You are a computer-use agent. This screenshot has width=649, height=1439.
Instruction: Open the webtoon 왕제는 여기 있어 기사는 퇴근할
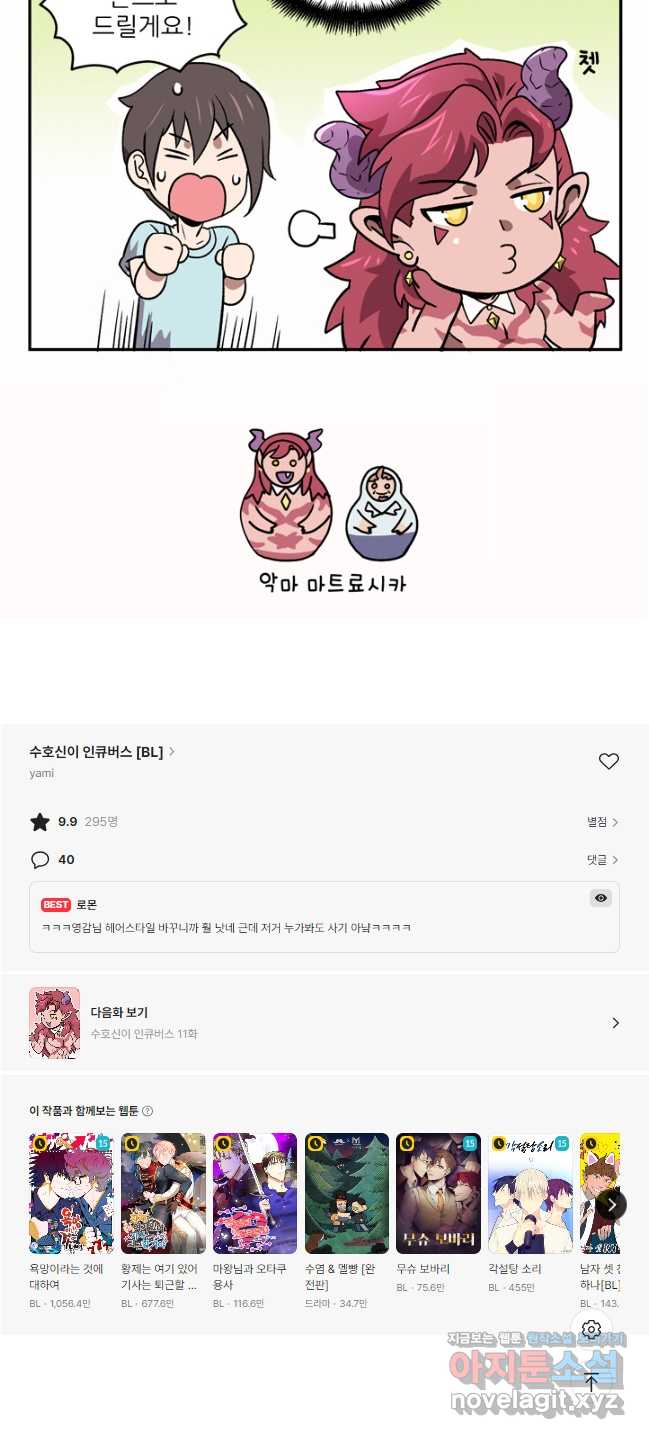click(163, 1193)
